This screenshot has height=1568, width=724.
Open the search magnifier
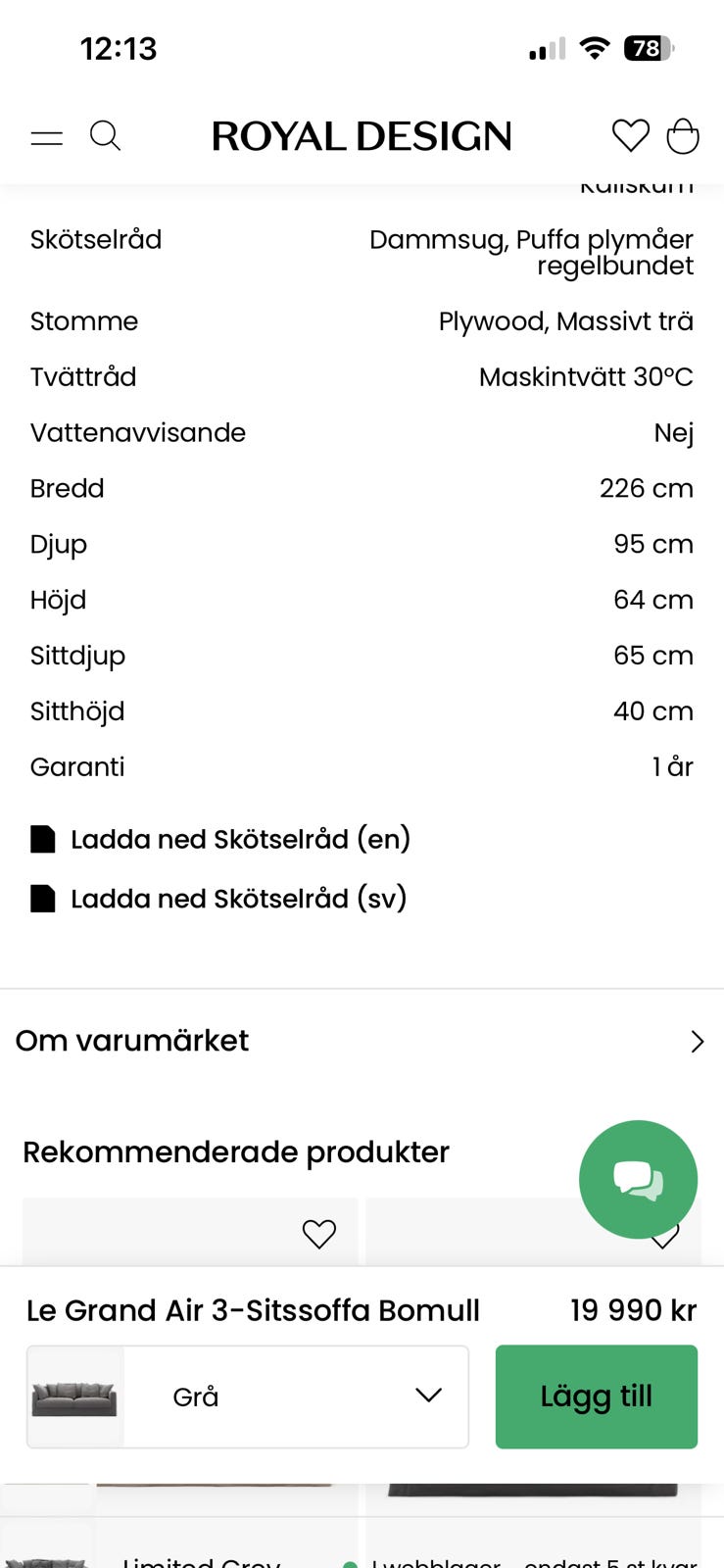[105, 135]
